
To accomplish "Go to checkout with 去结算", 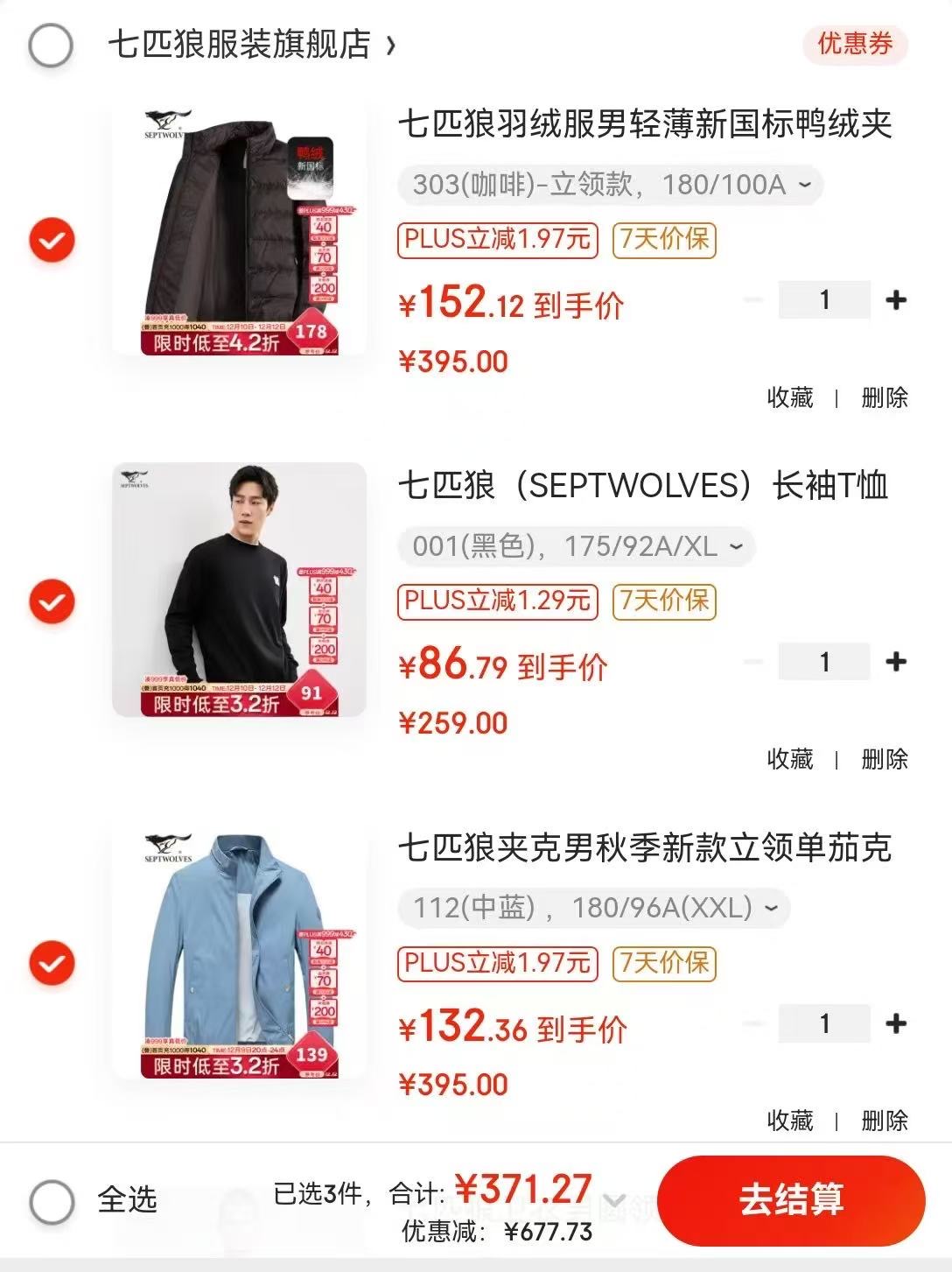I will 791,1200.
